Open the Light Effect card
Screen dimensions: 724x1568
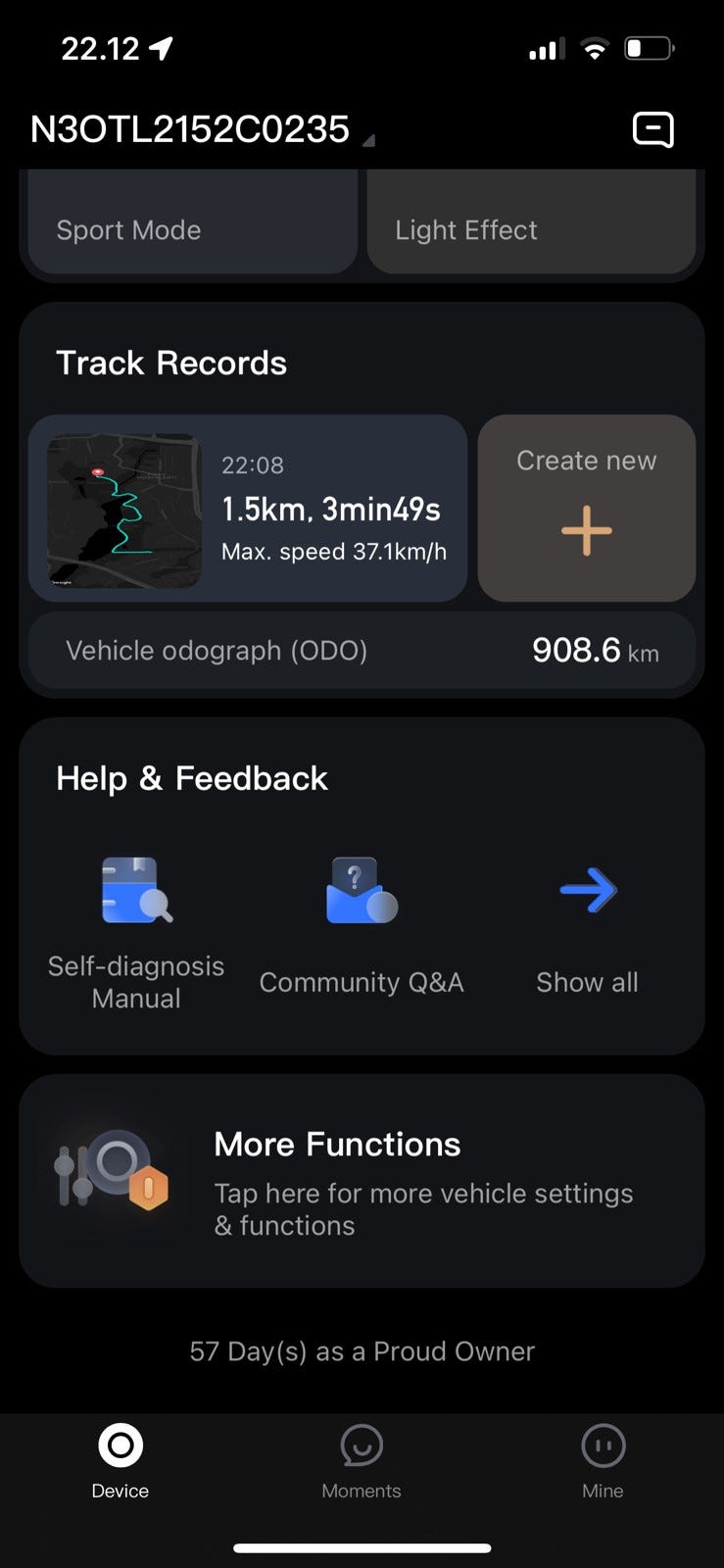(530, 227)
